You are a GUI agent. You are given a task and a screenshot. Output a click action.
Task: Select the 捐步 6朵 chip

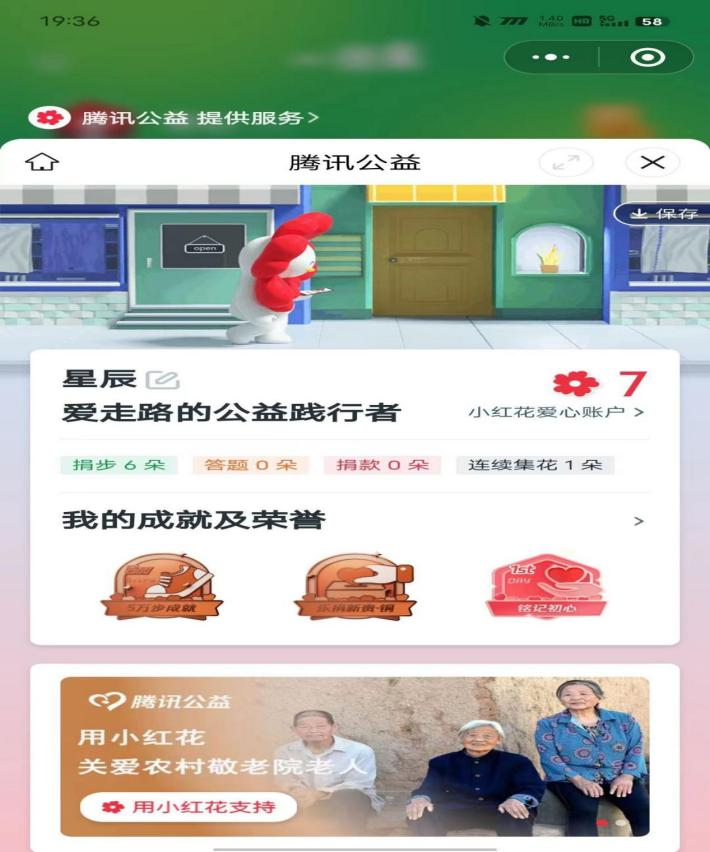pos(119,465)
